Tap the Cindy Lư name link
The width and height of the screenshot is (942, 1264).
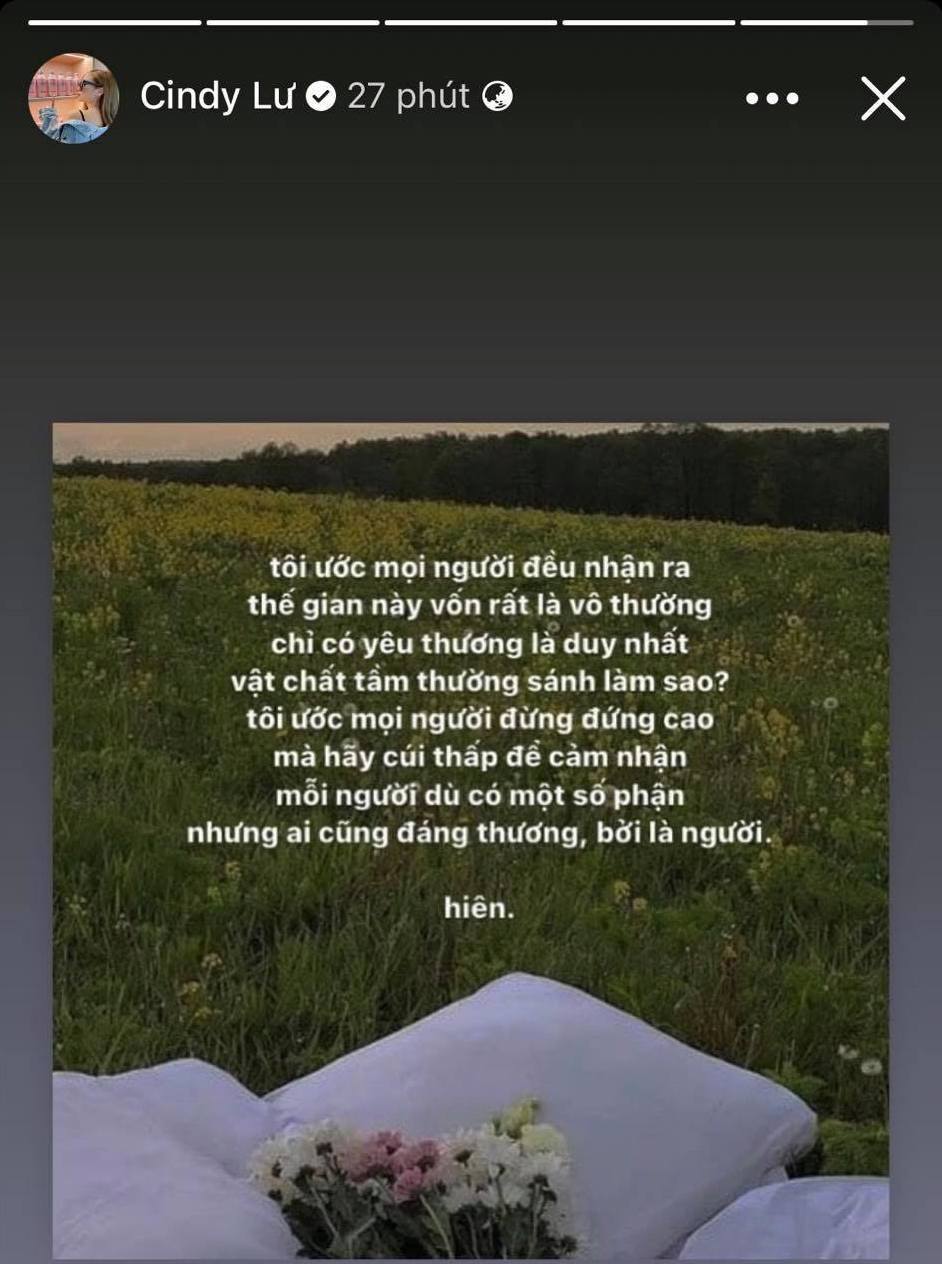coord(217,96)
